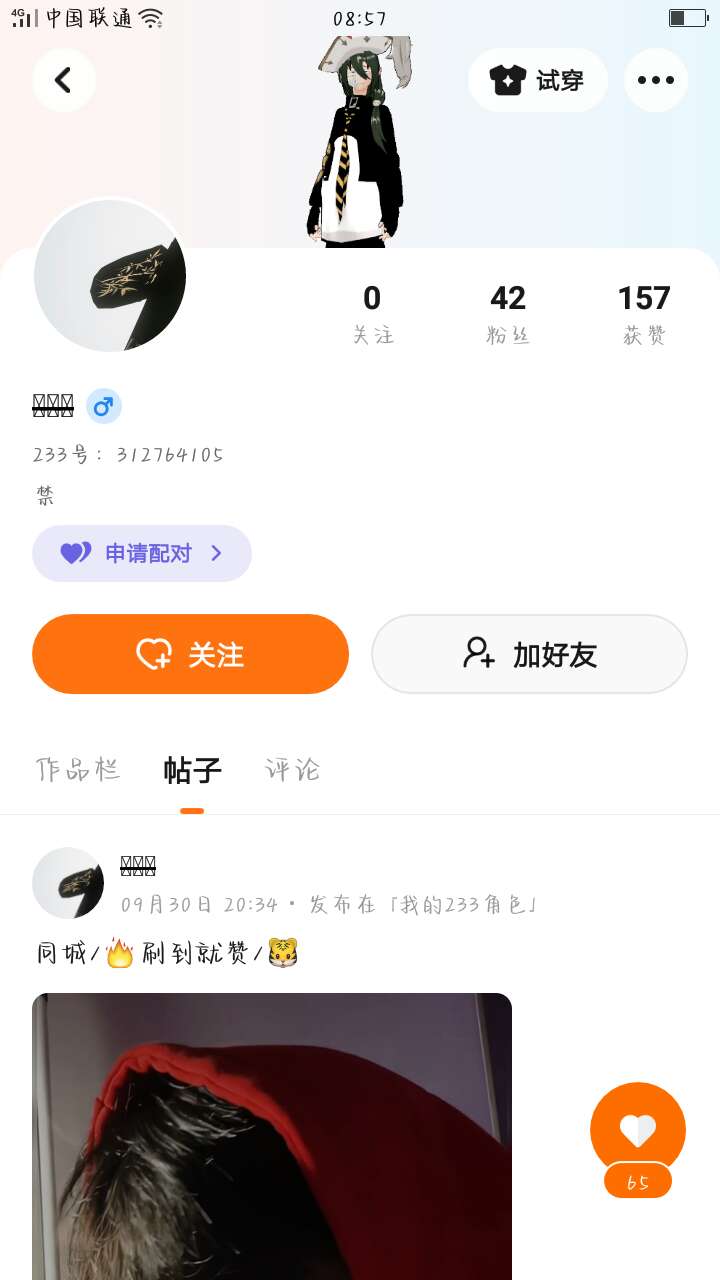This screenshot has height=1280, width=720.
Task: Open the three-dot overflow menu
Action: tap(656, 80)
